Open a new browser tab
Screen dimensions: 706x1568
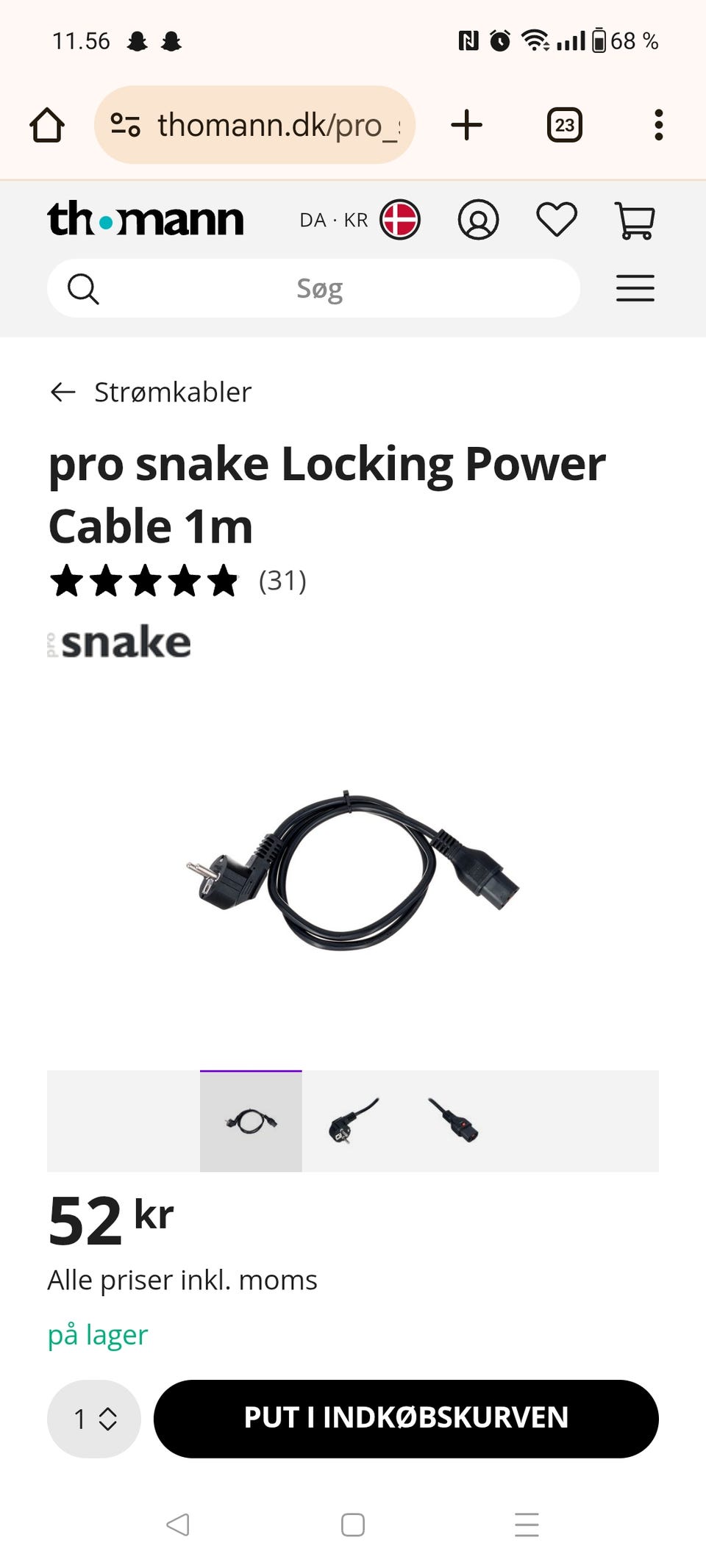(466, 125)
